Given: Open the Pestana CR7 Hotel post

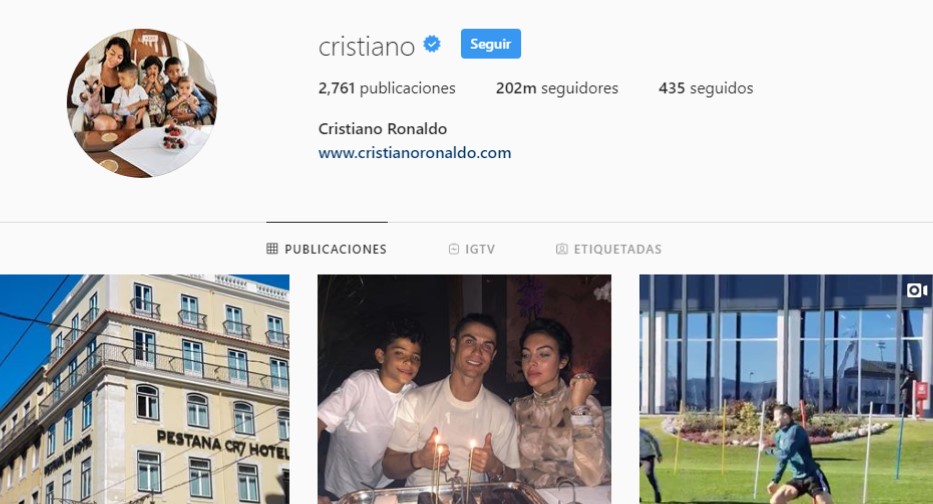Looking at the screenshot, I should coord(144,390).
